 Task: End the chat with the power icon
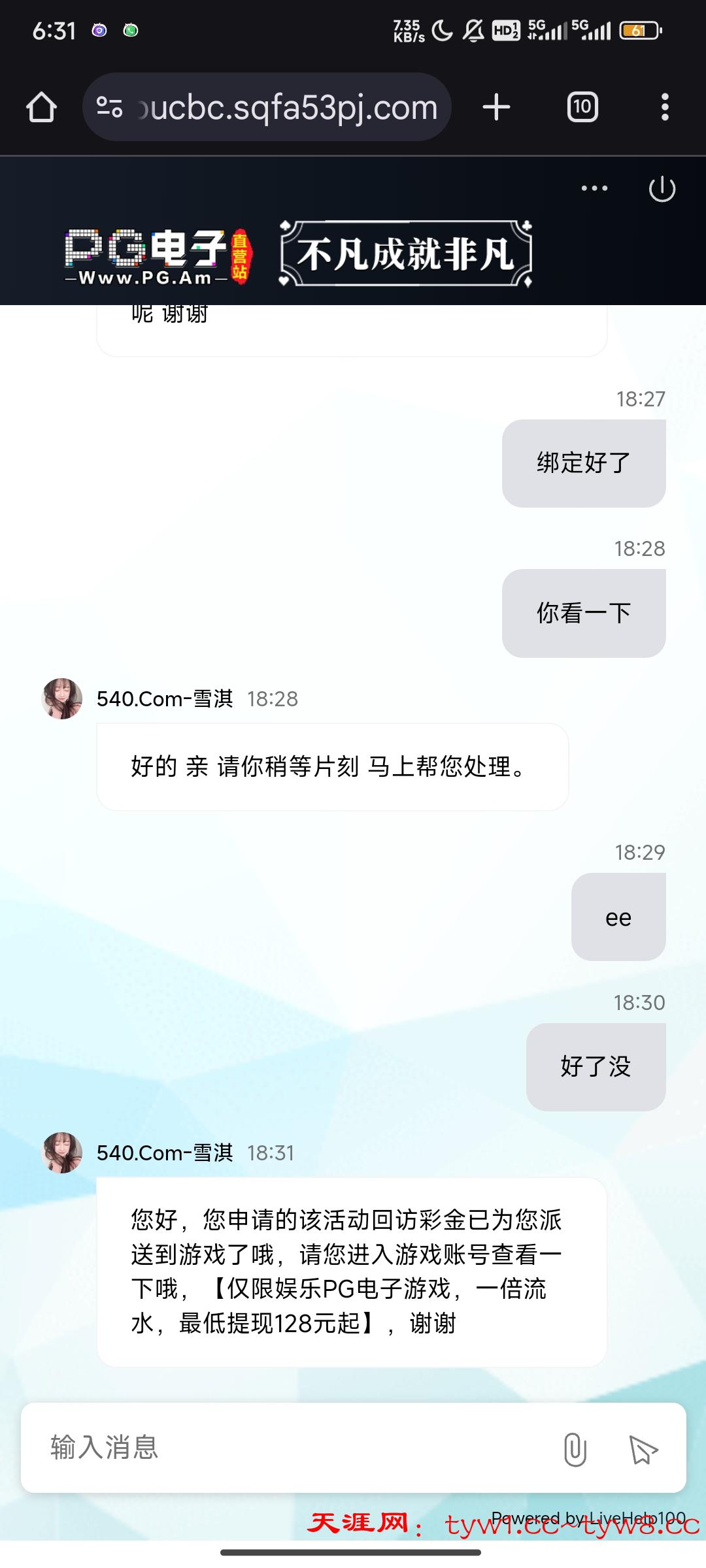click(662, 189)
